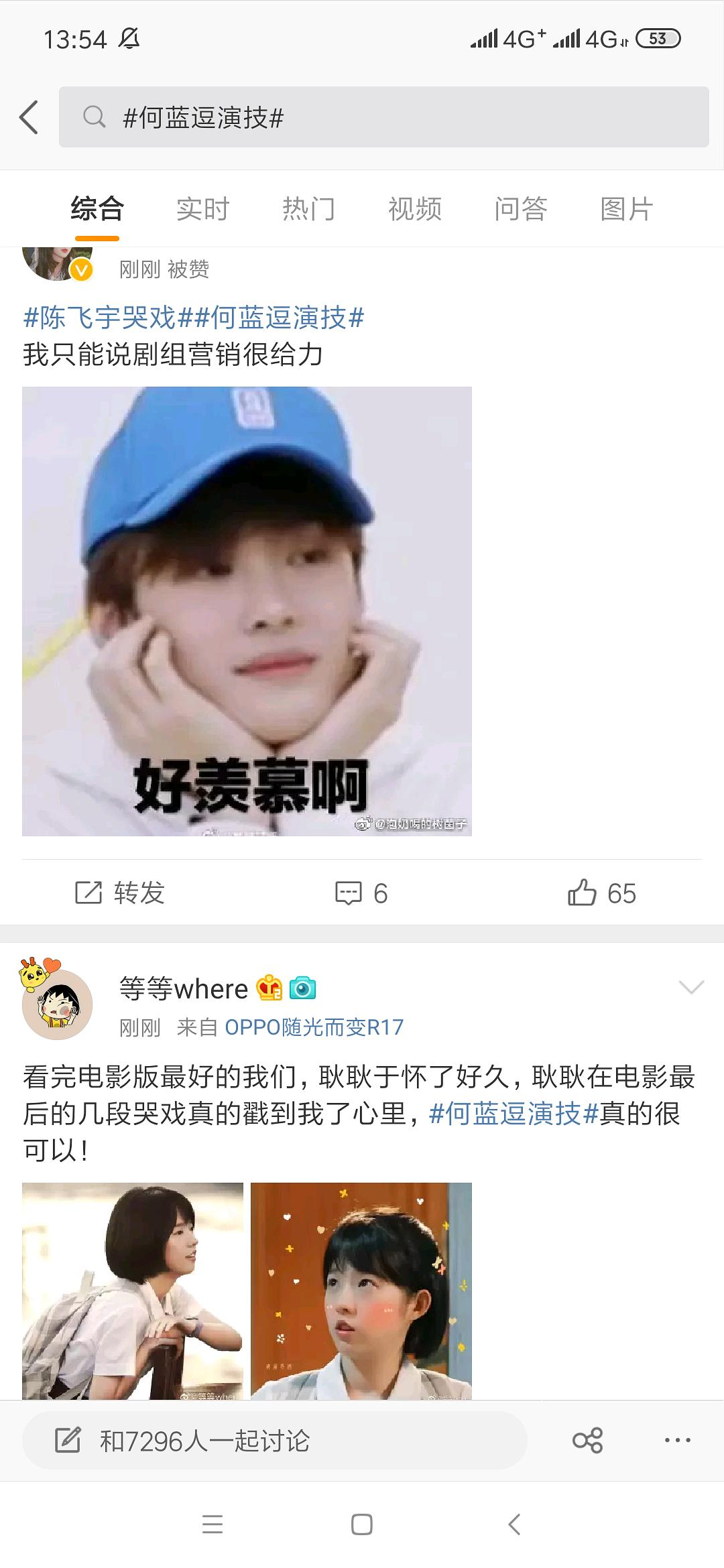The image size is (724, 1568).
Task: Open 等等where's profile avatar
Action: [57, 1004]
